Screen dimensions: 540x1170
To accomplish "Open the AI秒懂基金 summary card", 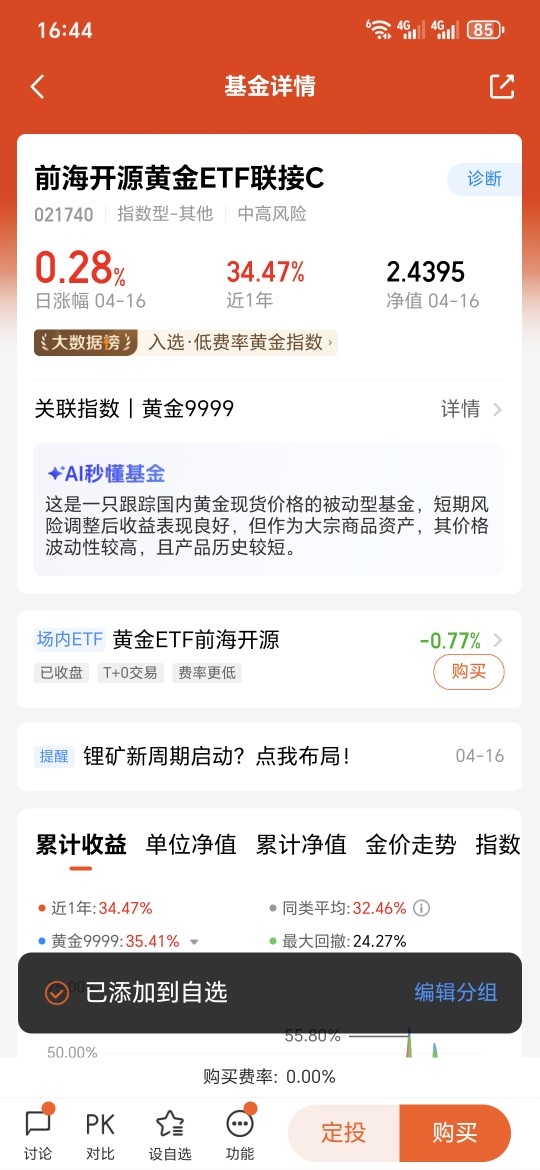I will pyautogui.click(x=269, y=509).
